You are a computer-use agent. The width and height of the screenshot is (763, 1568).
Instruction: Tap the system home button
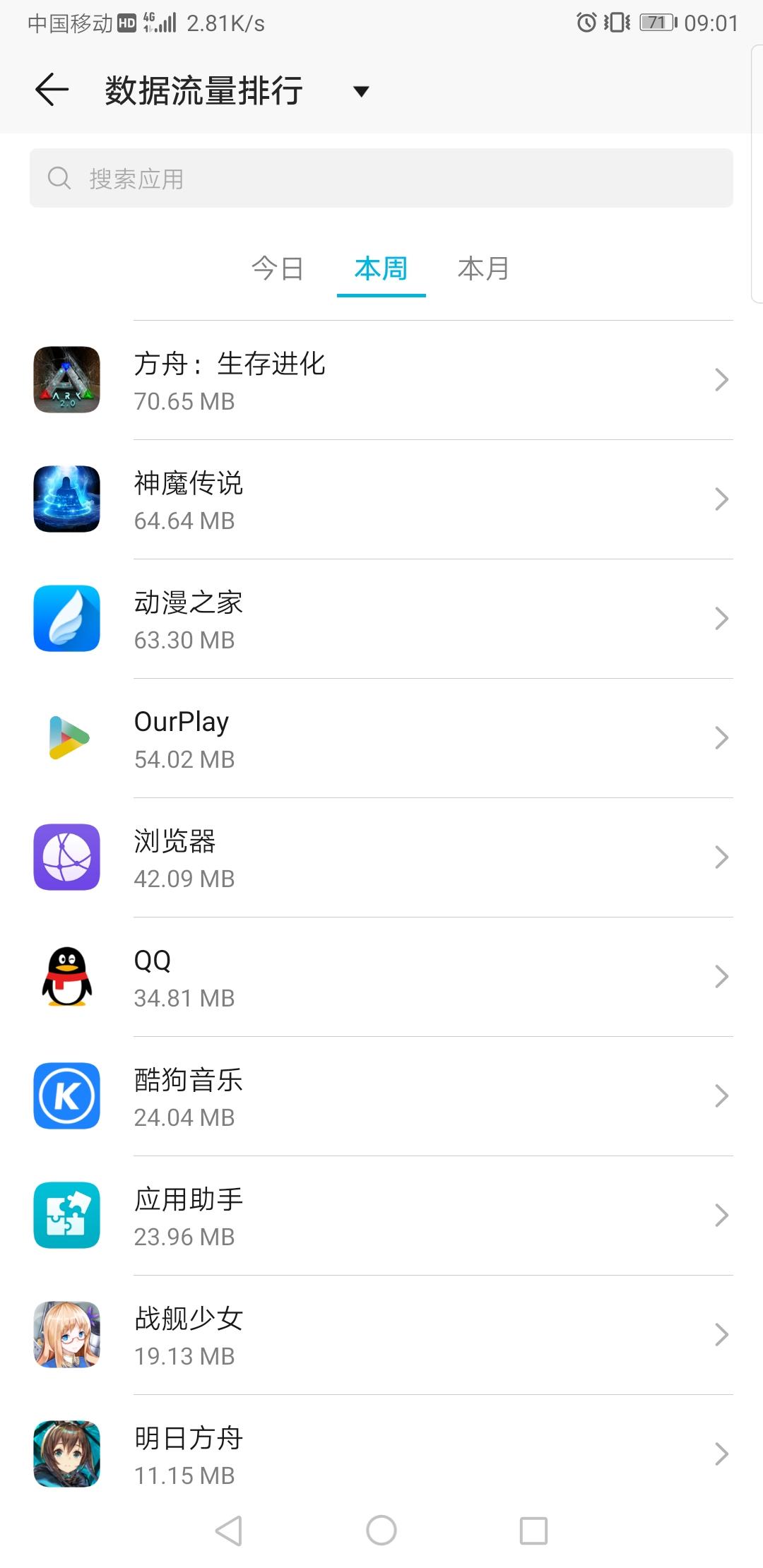(381, 1531)
